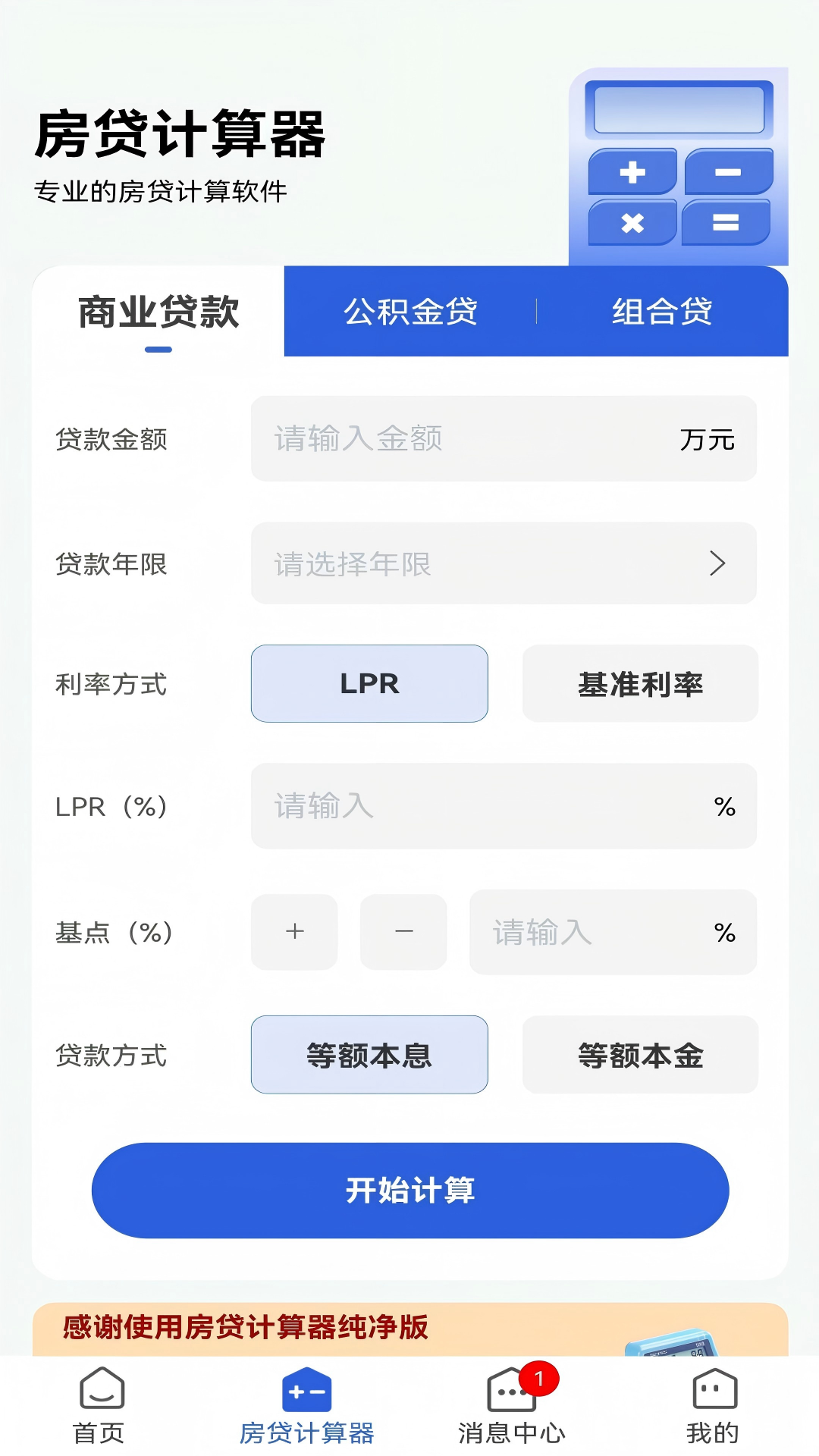Click the 贷款金额 amount input field
Image resolution: width=819 pixels, height=1456 pixels.
(503, 440)
